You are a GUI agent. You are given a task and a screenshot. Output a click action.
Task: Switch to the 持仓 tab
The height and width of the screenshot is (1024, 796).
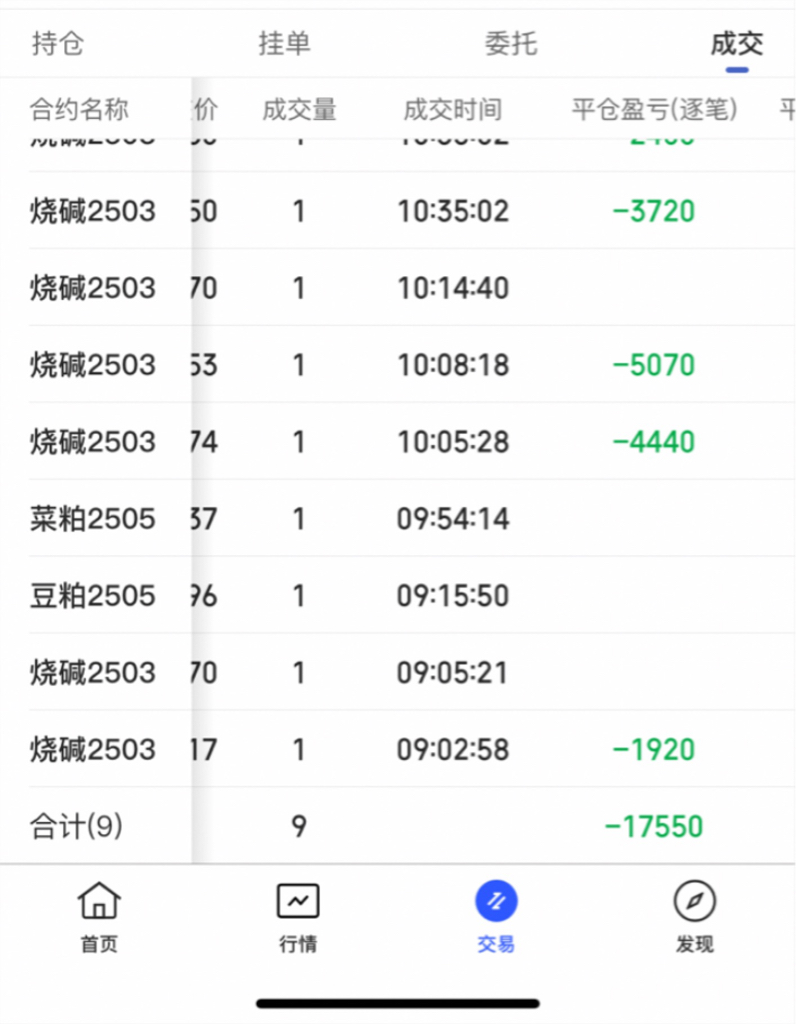point(58,44)
